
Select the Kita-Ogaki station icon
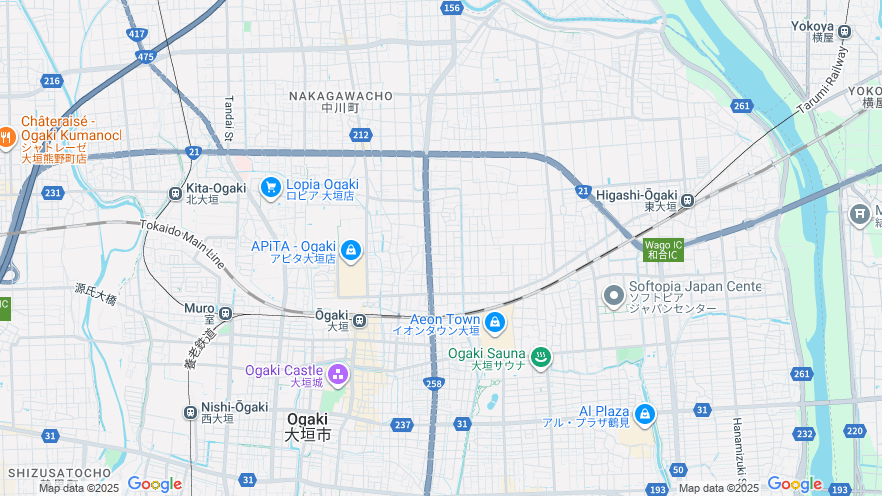pyautogui.click(x=176, y=192)
